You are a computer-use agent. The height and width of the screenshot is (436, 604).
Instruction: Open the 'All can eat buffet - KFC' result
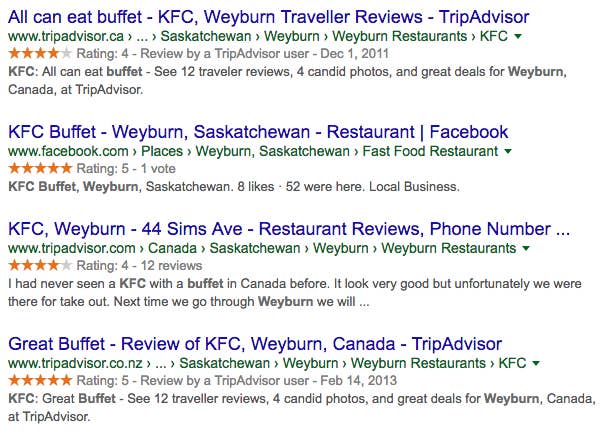click(x=268, y=17)
